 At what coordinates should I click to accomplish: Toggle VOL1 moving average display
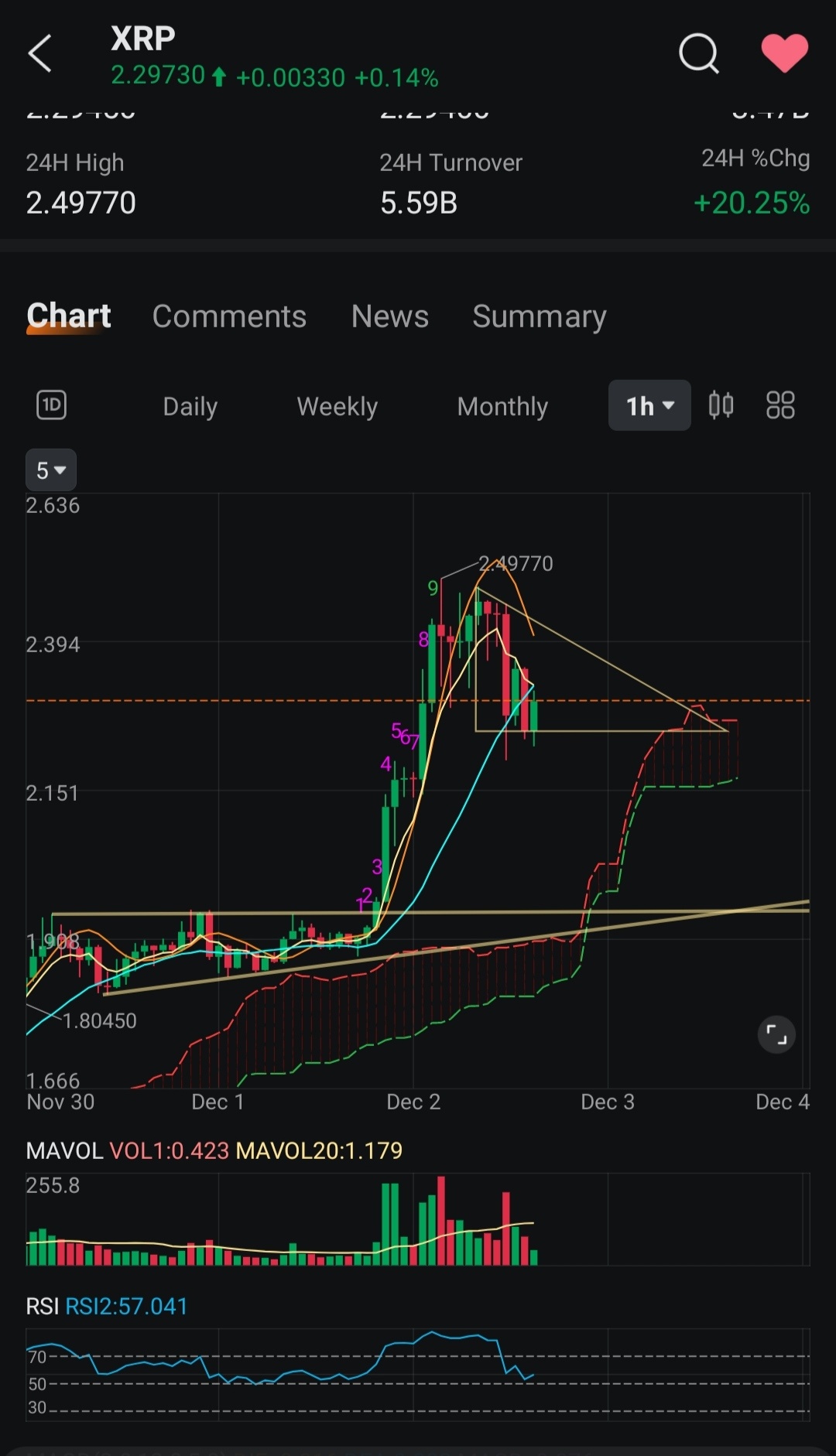(x=166, y=1150)
